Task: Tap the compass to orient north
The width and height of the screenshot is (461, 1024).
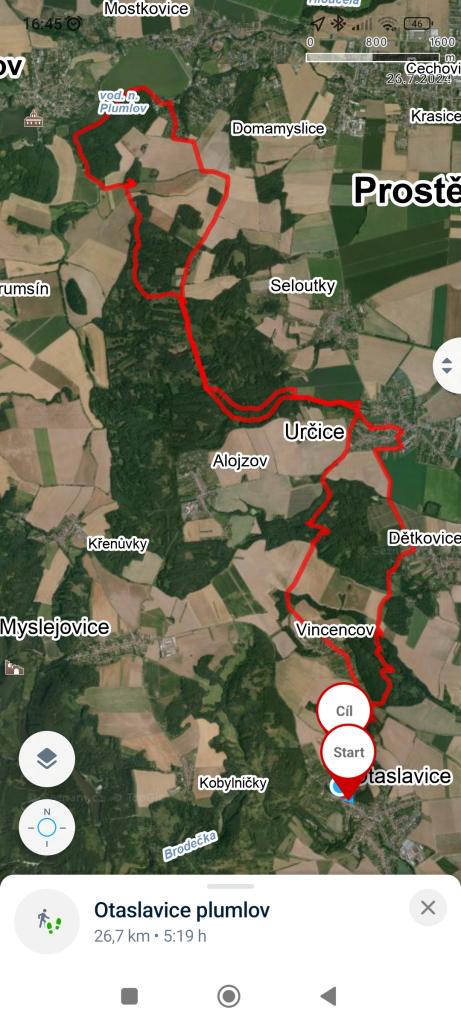Action: click(47, 827)
